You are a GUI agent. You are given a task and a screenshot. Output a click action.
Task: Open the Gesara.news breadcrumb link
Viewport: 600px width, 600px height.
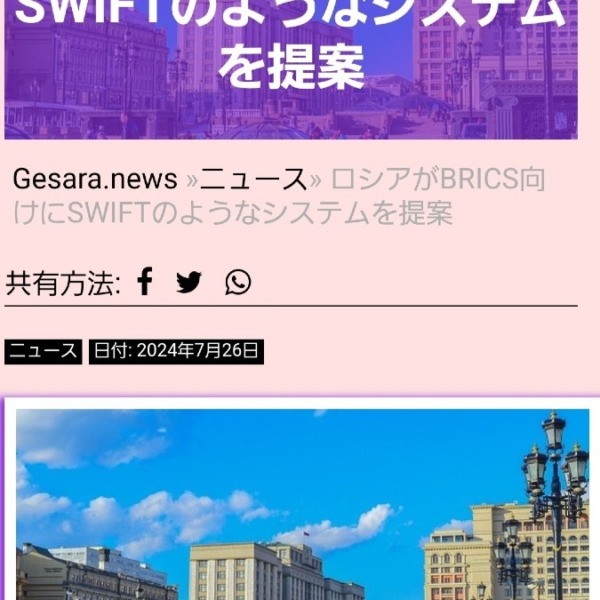[x=94, y=179]
